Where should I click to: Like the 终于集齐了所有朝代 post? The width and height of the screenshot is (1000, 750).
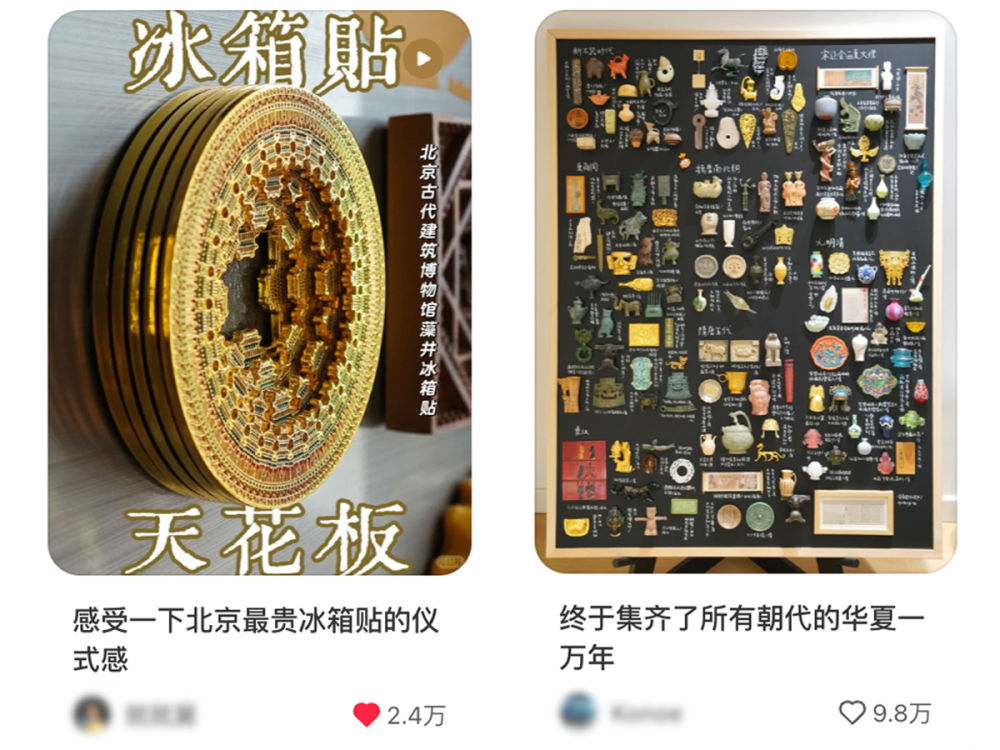(x=852, y=712)
